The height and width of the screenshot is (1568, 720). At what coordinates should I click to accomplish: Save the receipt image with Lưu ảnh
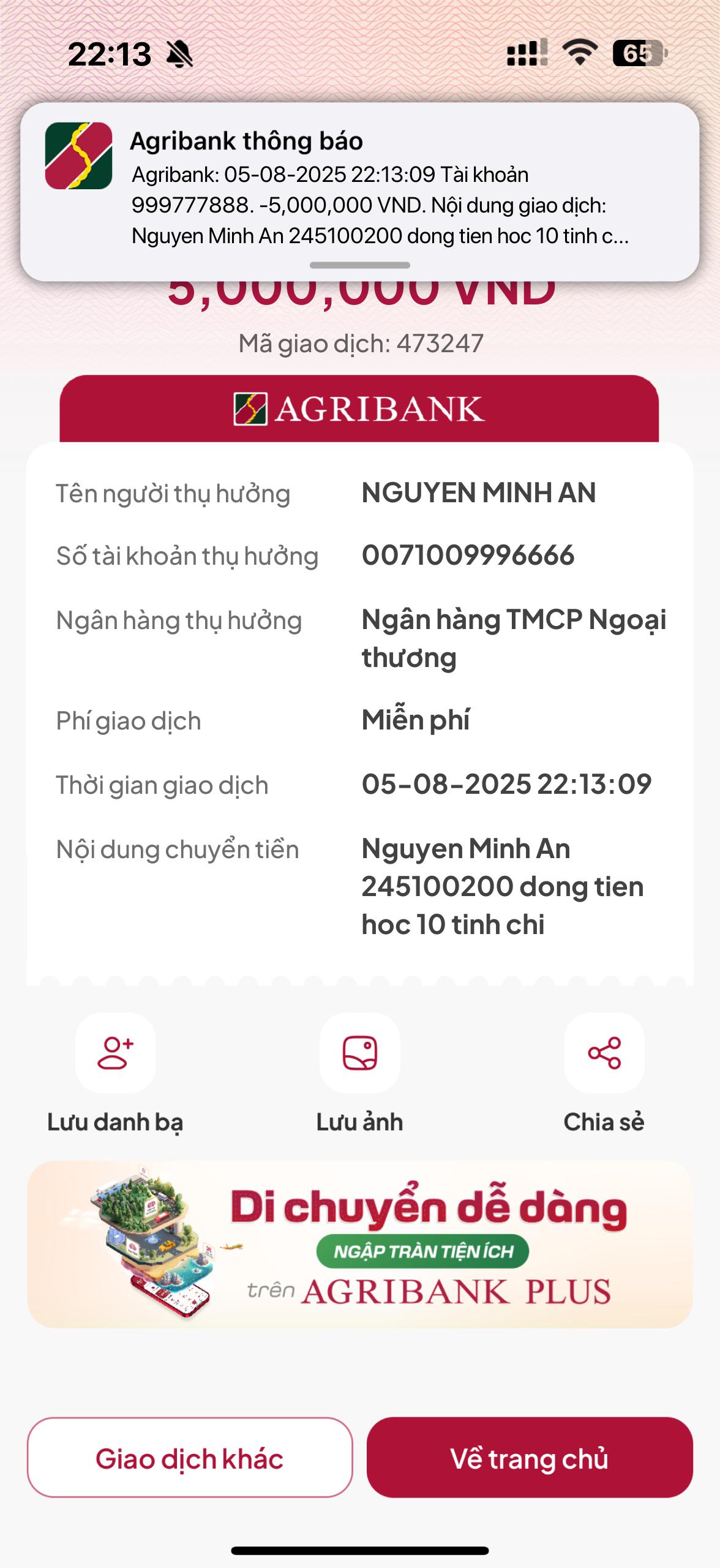click(x=360, y=1053)
